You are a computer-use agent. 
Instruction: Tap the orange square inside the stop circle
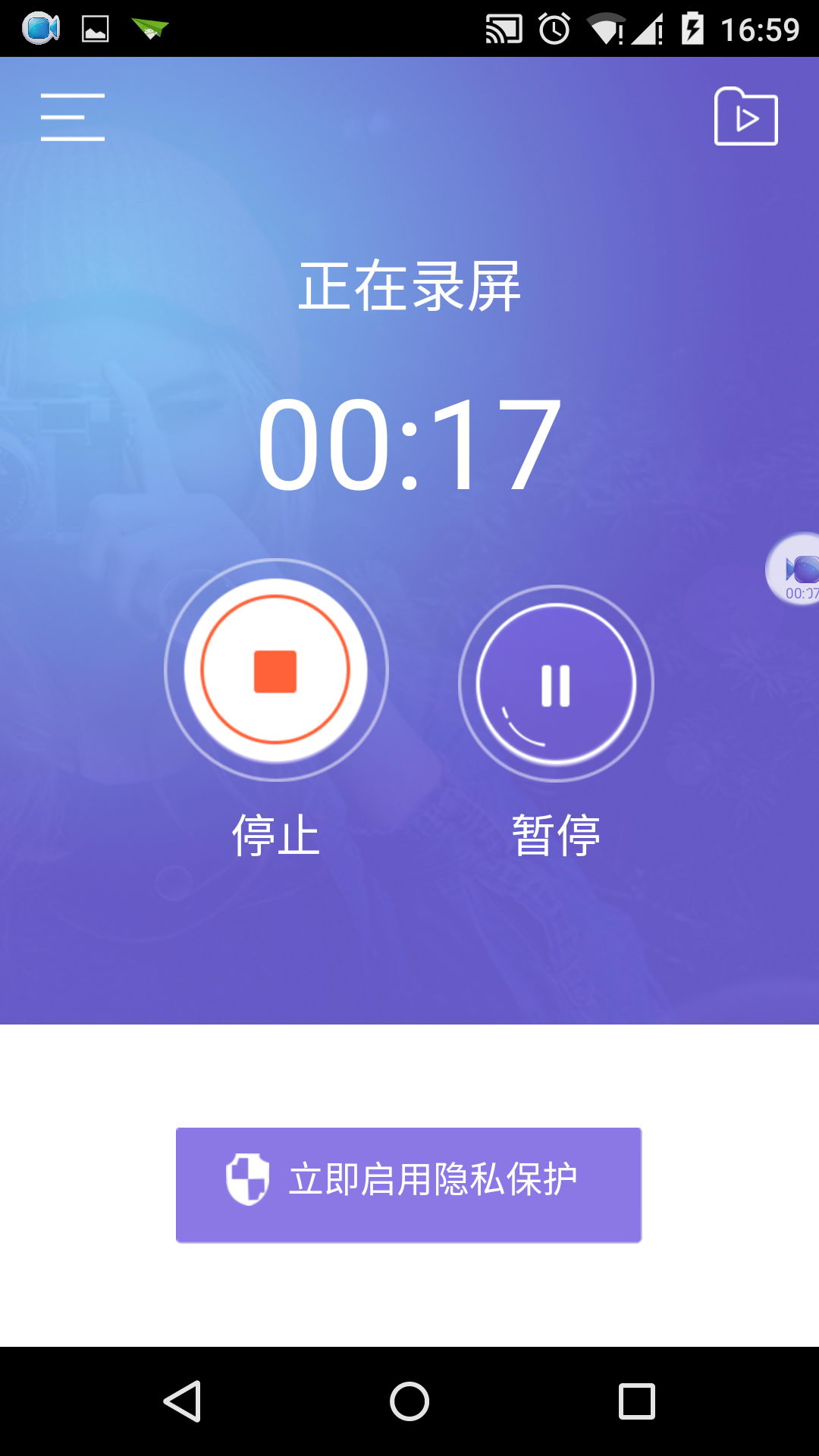tap(277, 671)
